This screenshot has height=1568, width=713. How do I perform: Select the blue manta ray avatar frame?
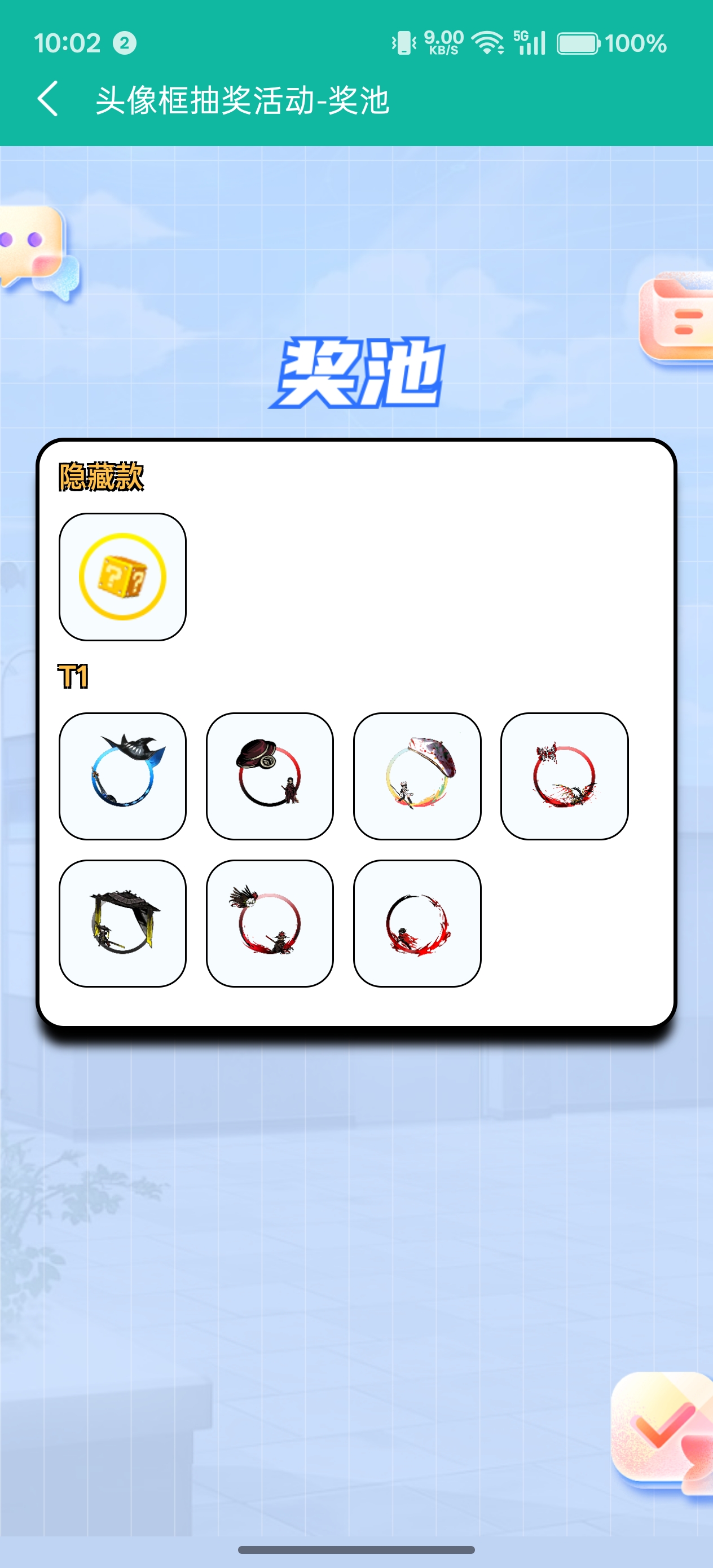point(122,776)
